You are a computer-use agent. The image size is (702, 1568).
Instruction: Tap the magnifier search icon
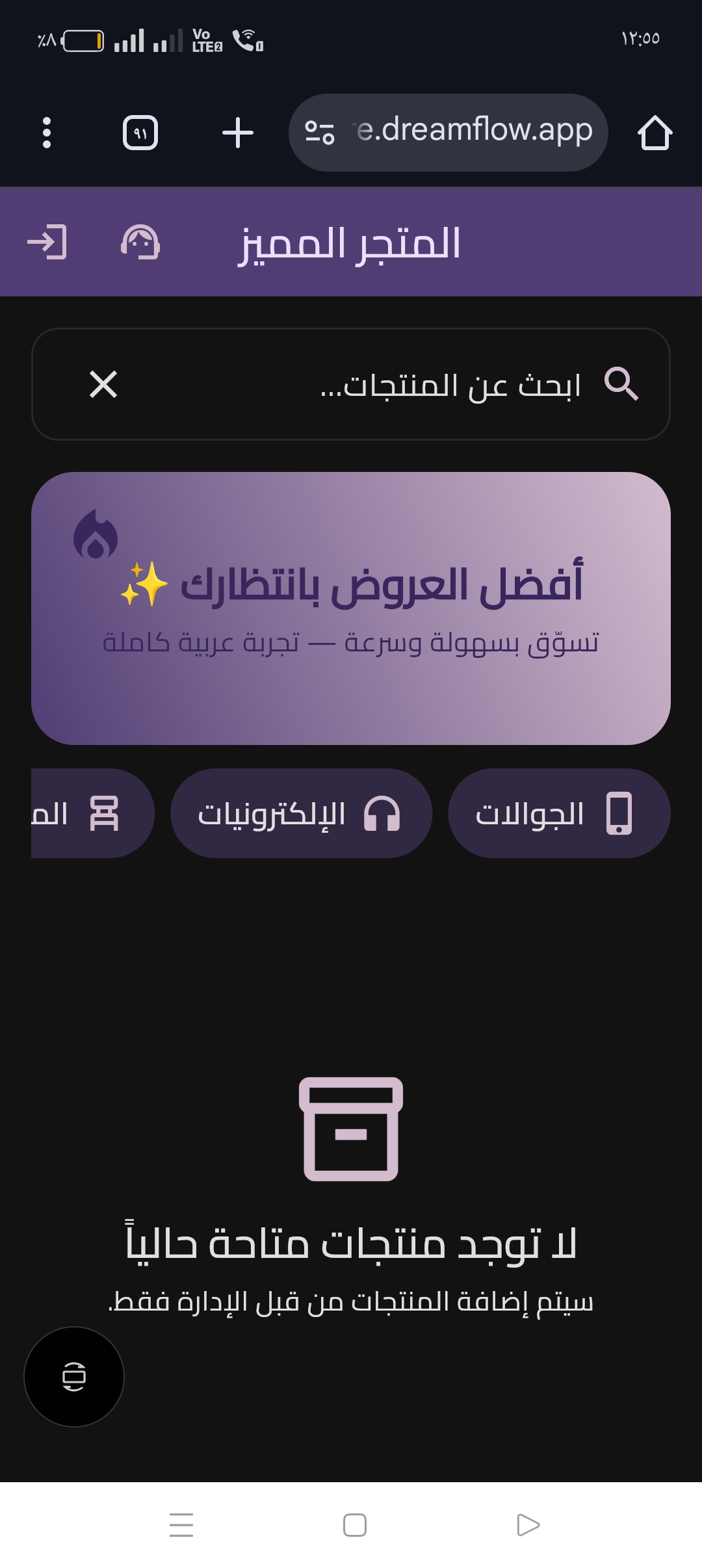point(621,384)
